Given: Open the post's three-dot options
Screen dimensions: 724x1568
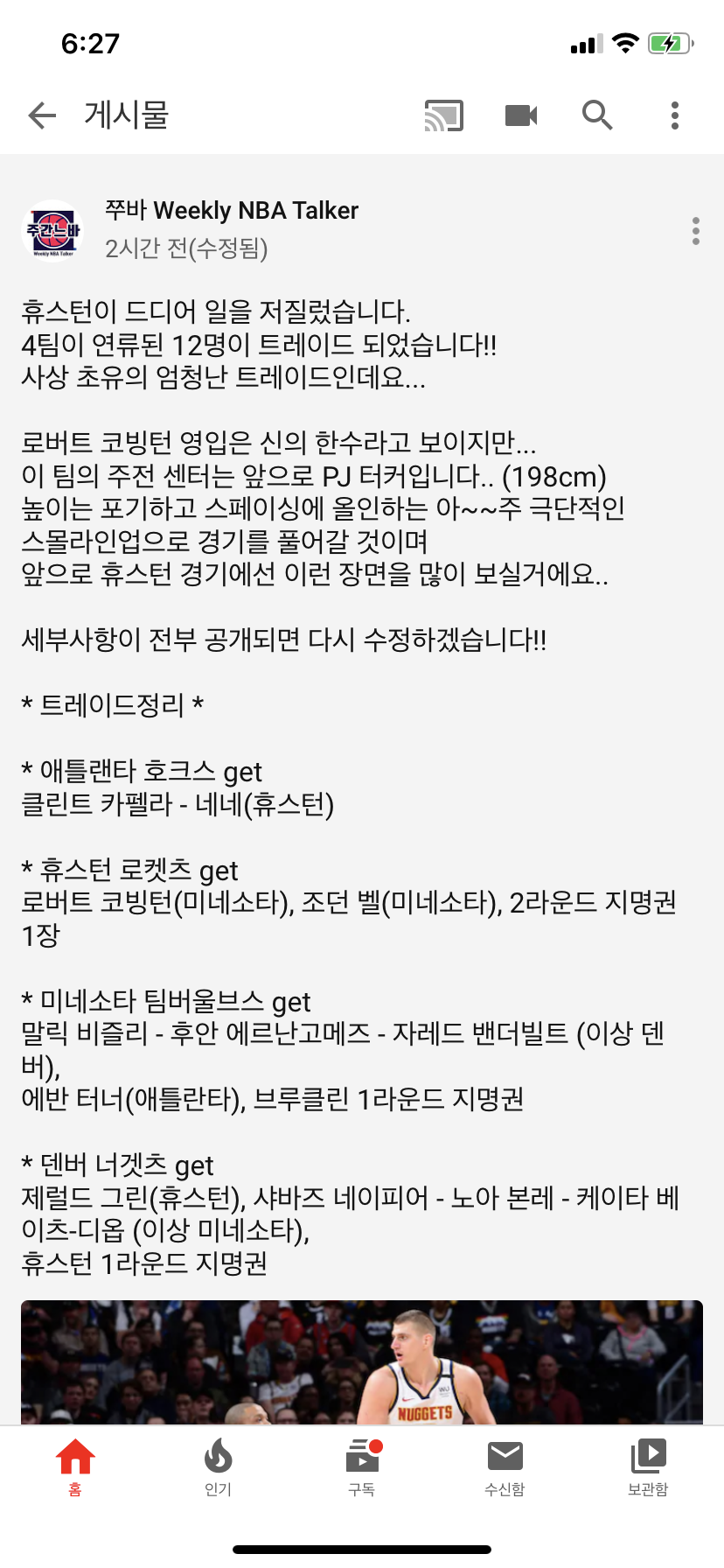Looking at the screenshot, I should pyautogui.click(x=695, y=230).
